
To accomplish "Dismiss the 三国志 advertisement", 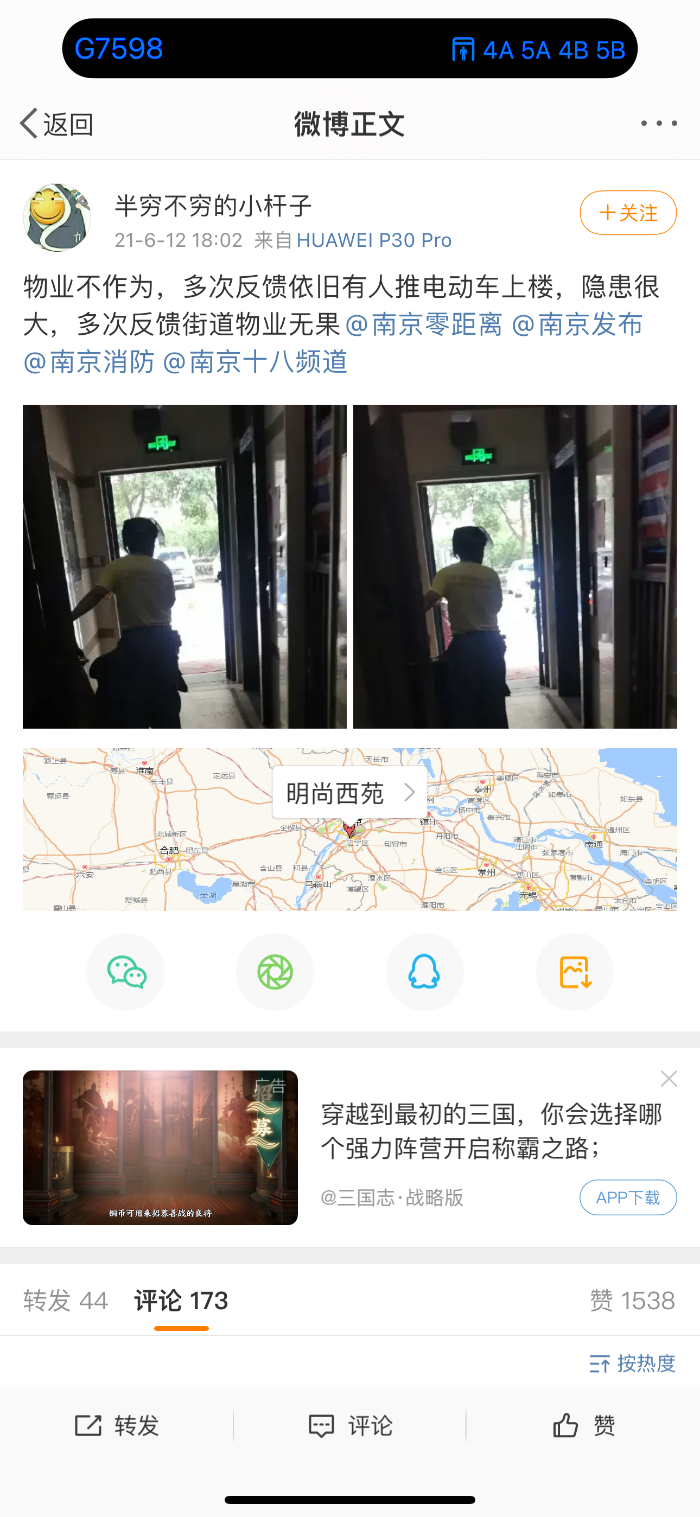I will click(x=669, y=1079).
